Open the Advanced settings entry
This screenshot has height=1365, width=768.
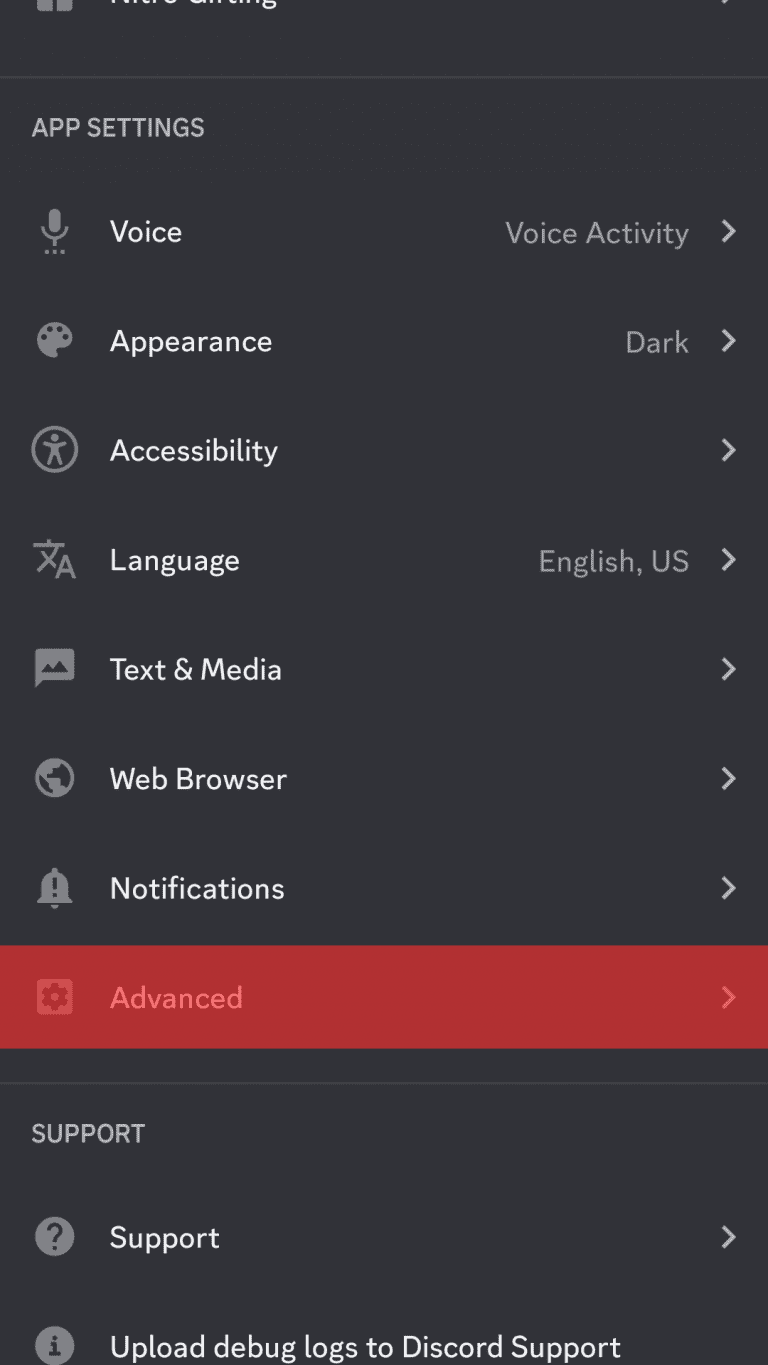pos(384,997)
